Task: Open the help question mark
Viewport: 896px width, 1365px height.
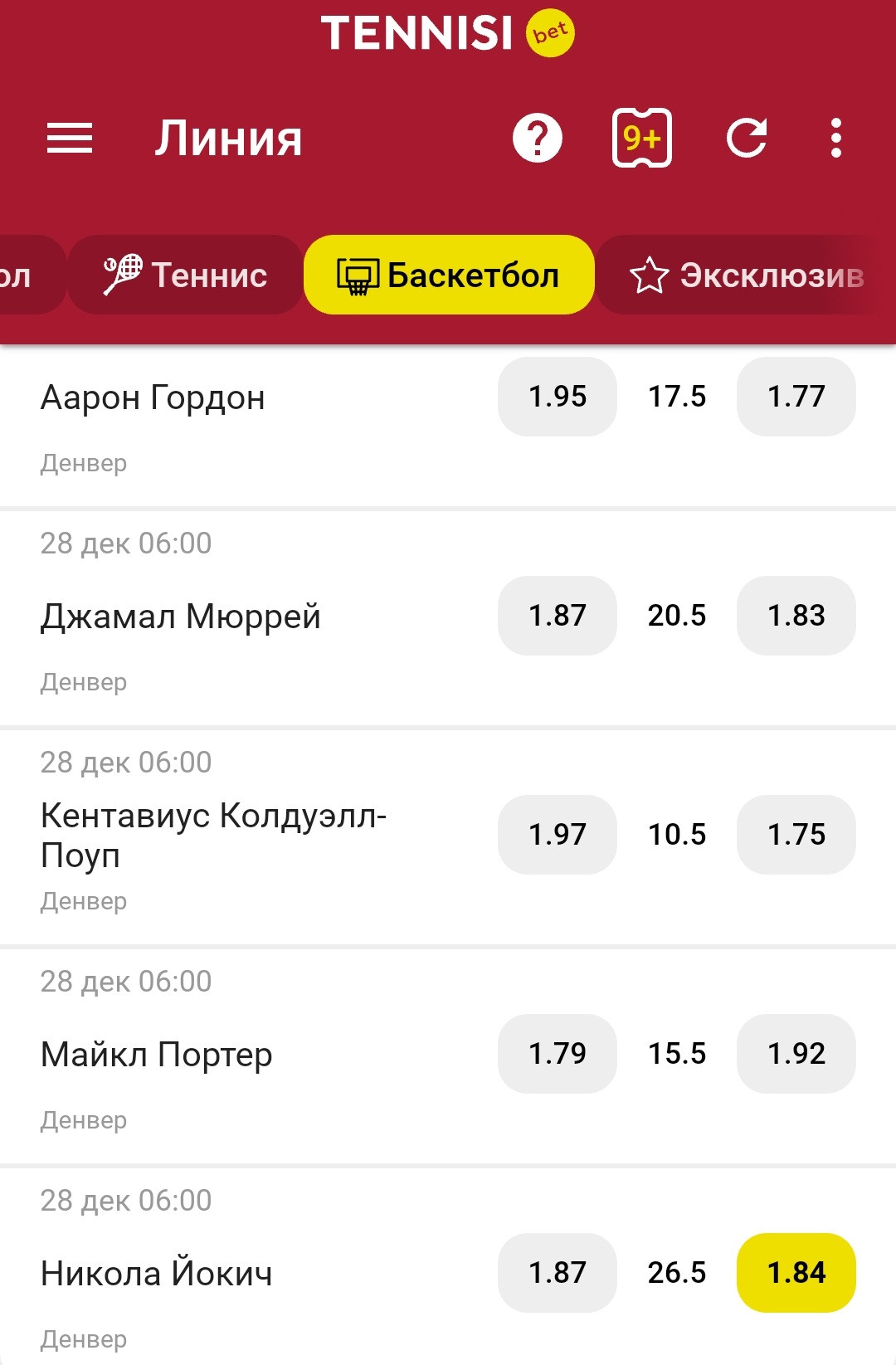Action: click(x=538, y=138)
